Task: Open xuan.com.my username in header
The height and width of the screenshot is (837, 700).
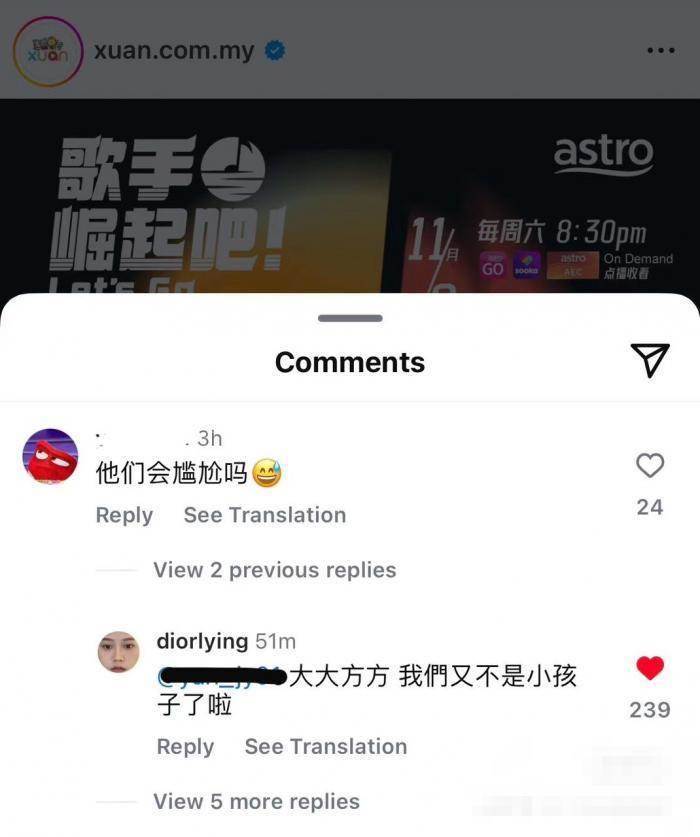Action: pos(174,50)
